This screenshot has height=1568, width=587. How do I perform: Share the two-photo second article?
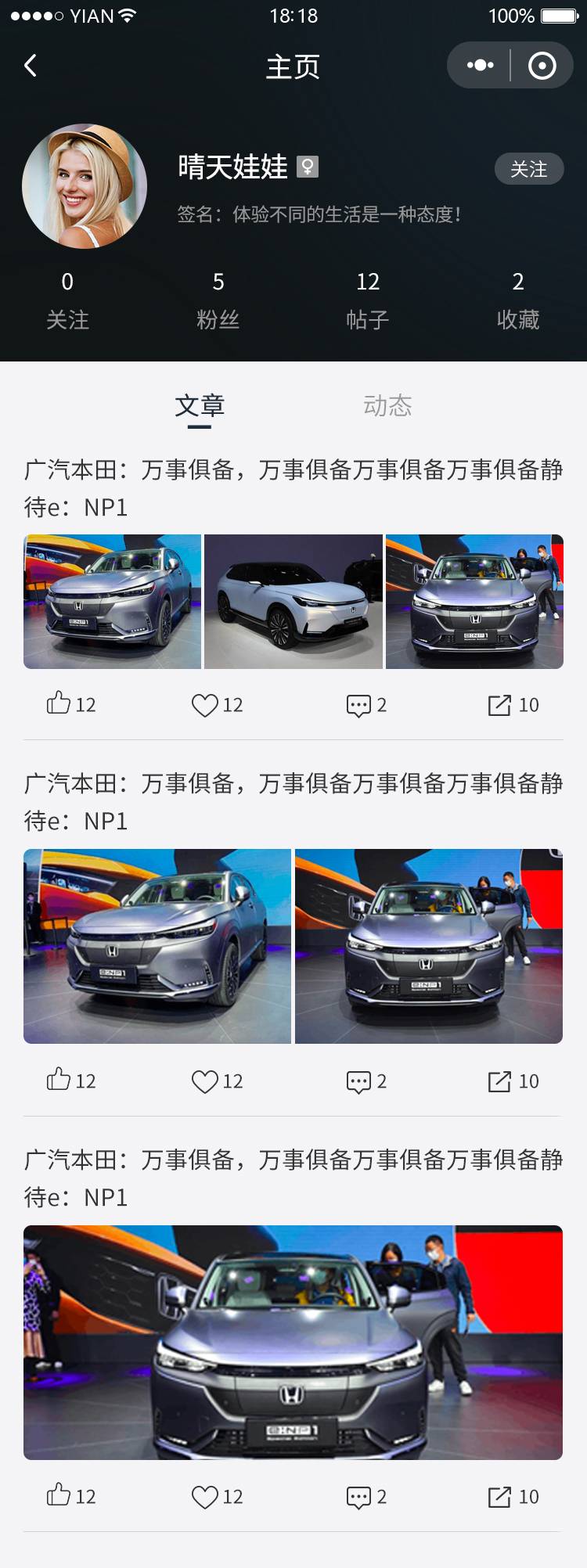(x=513, y=1081)
